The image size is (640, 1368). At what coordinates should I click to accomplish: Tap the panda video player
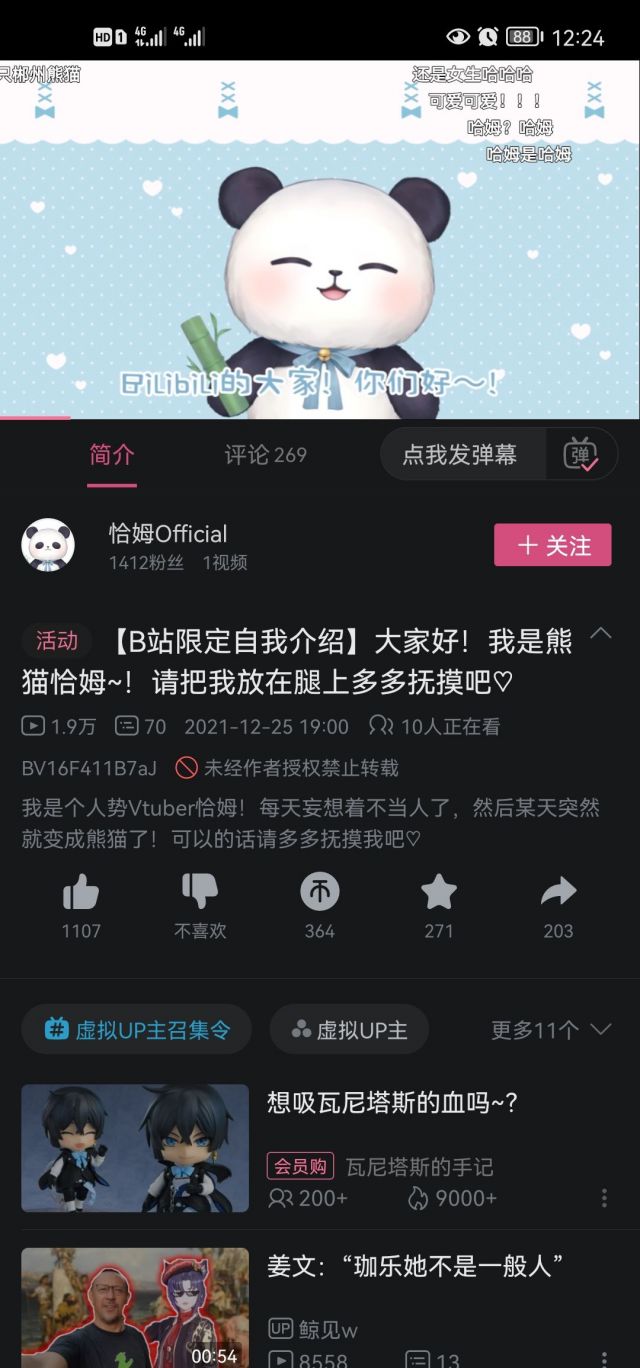coord(320,238)
